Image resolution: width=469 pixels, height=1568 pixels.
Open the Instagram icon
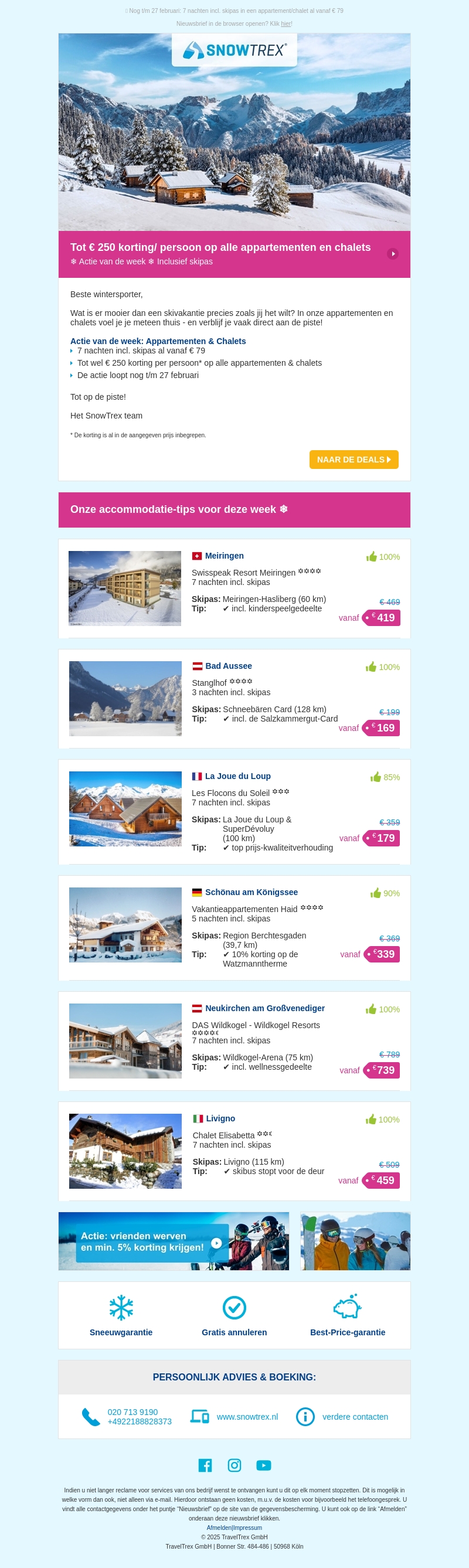(x=235, y=1465)
